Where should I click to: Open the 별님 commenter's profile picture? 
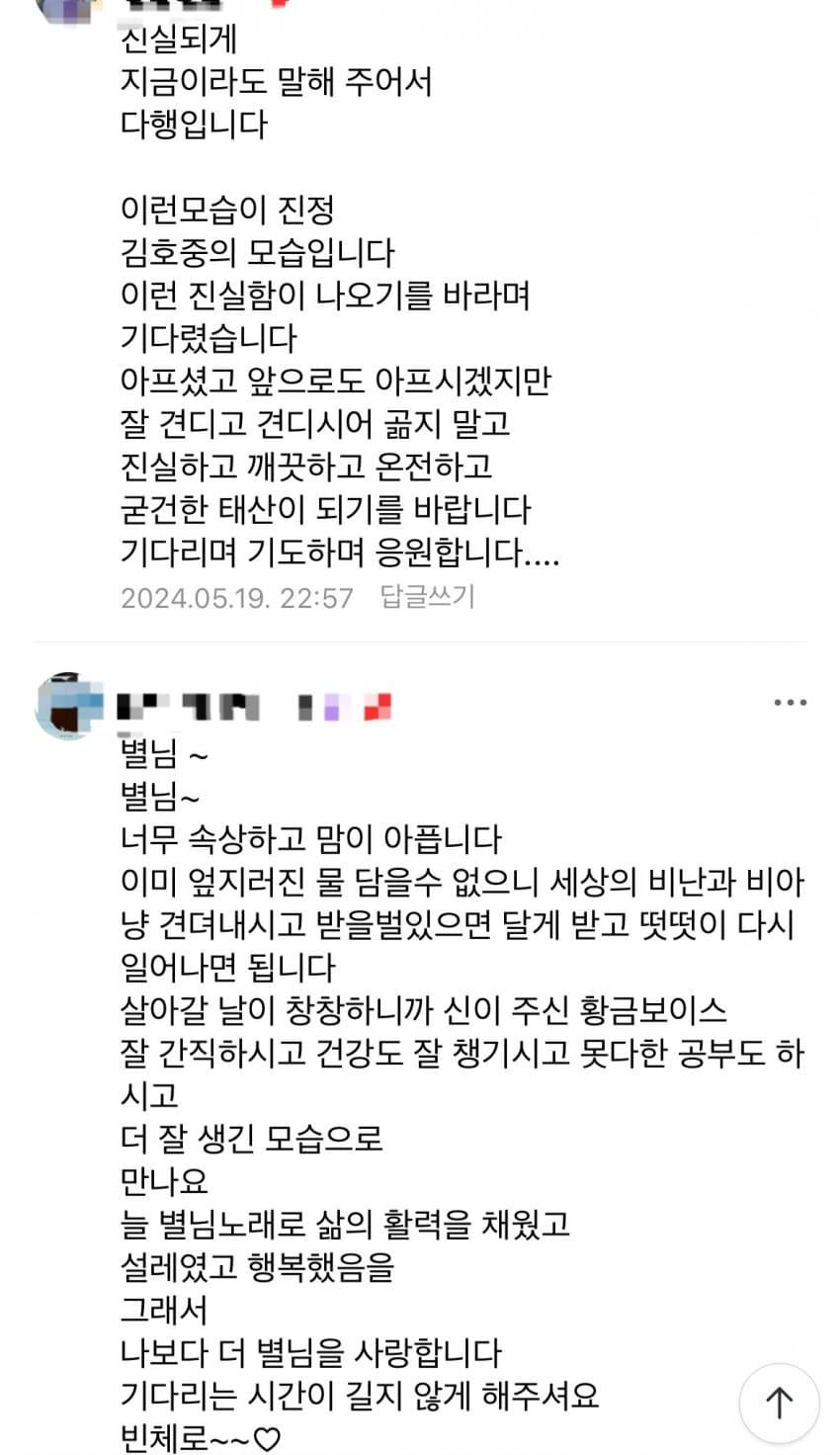pos(68,706)
